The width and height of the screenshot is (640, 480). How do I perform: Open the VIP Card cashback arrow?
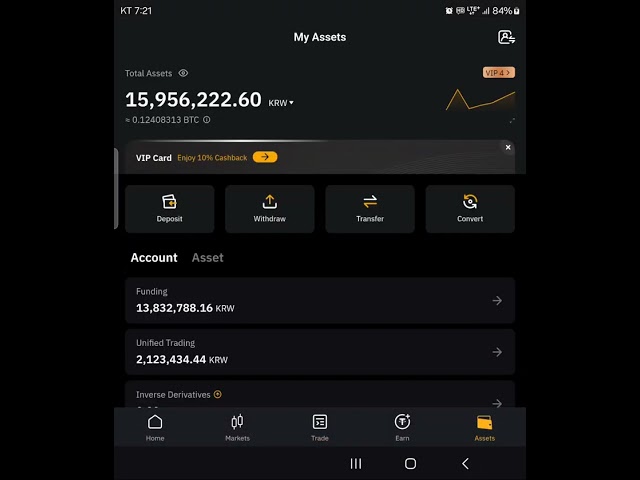point(265,157)
